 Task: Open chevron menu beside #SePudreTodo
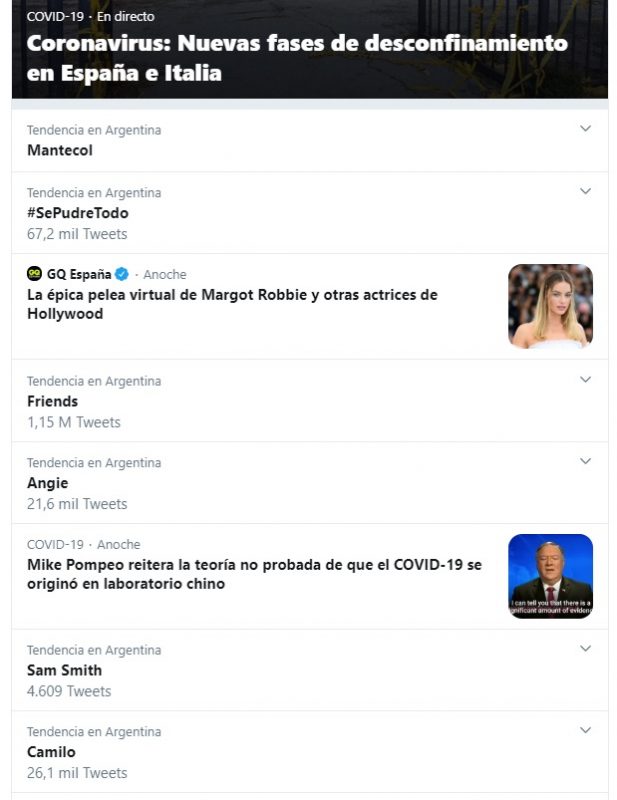click(586, 191)
